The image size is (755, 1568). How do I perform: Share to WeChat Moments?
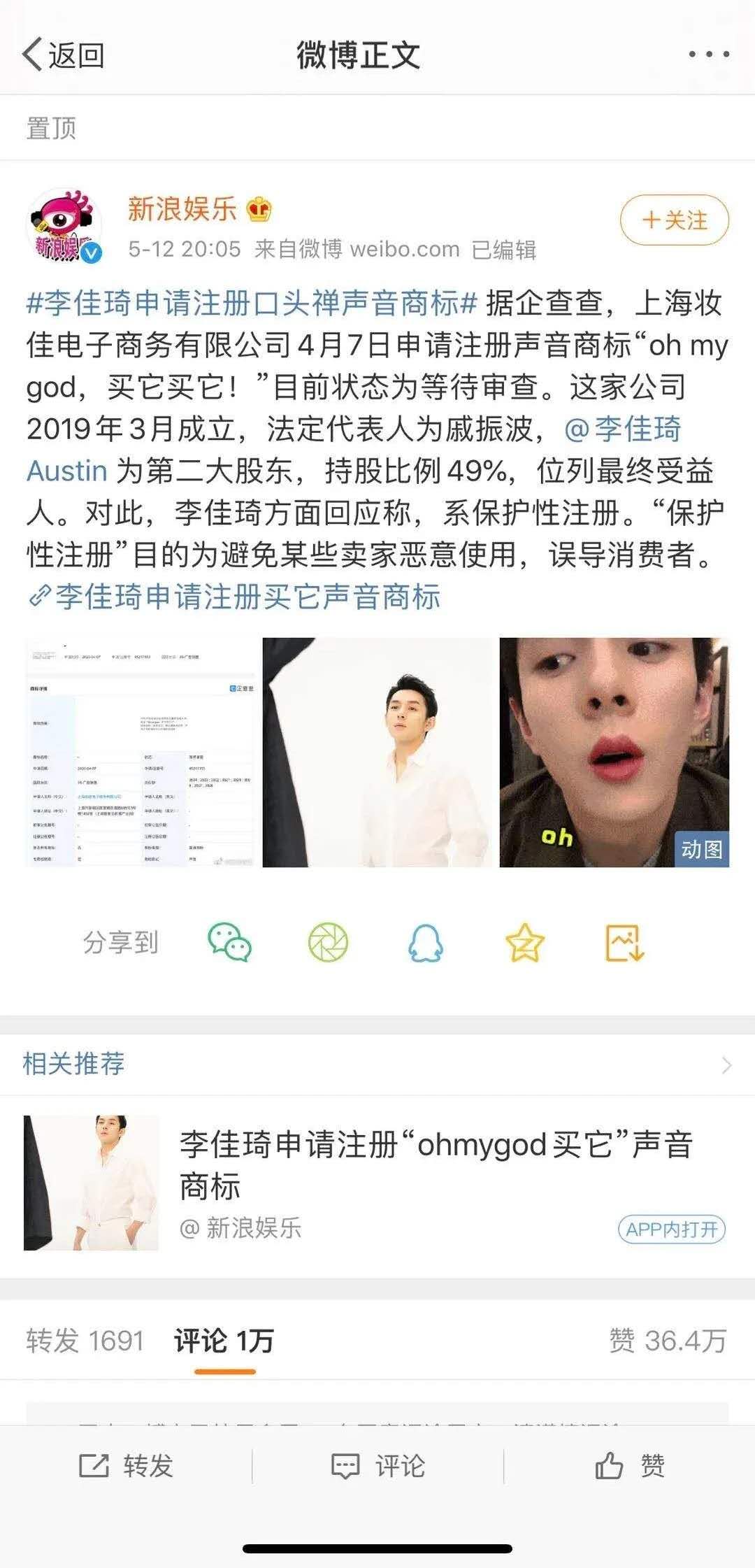328,943
